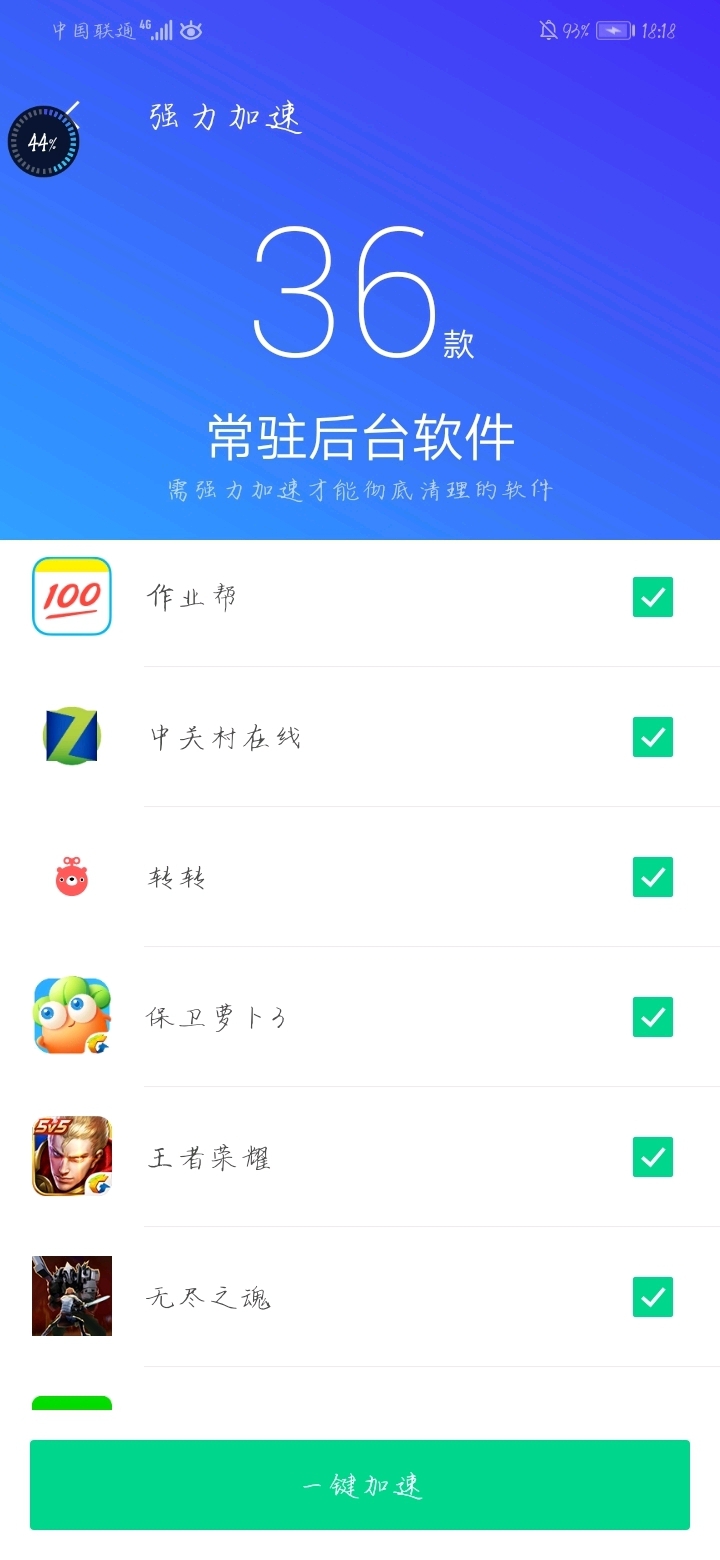The height and width of the screenshot is (1560, 720).
Task: Uncheck the 作业帮 checkbox
Action: tap(652, 597)
